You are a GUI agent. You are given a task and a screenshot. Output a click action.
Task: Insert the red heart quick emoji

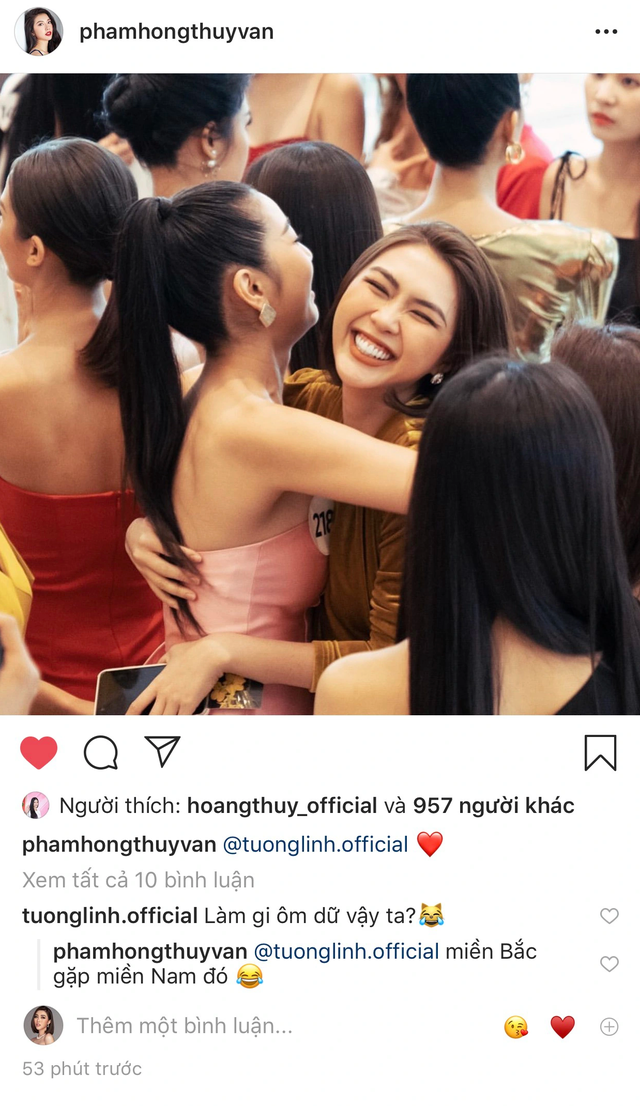pyautogui.click(x=563, y=1027)
